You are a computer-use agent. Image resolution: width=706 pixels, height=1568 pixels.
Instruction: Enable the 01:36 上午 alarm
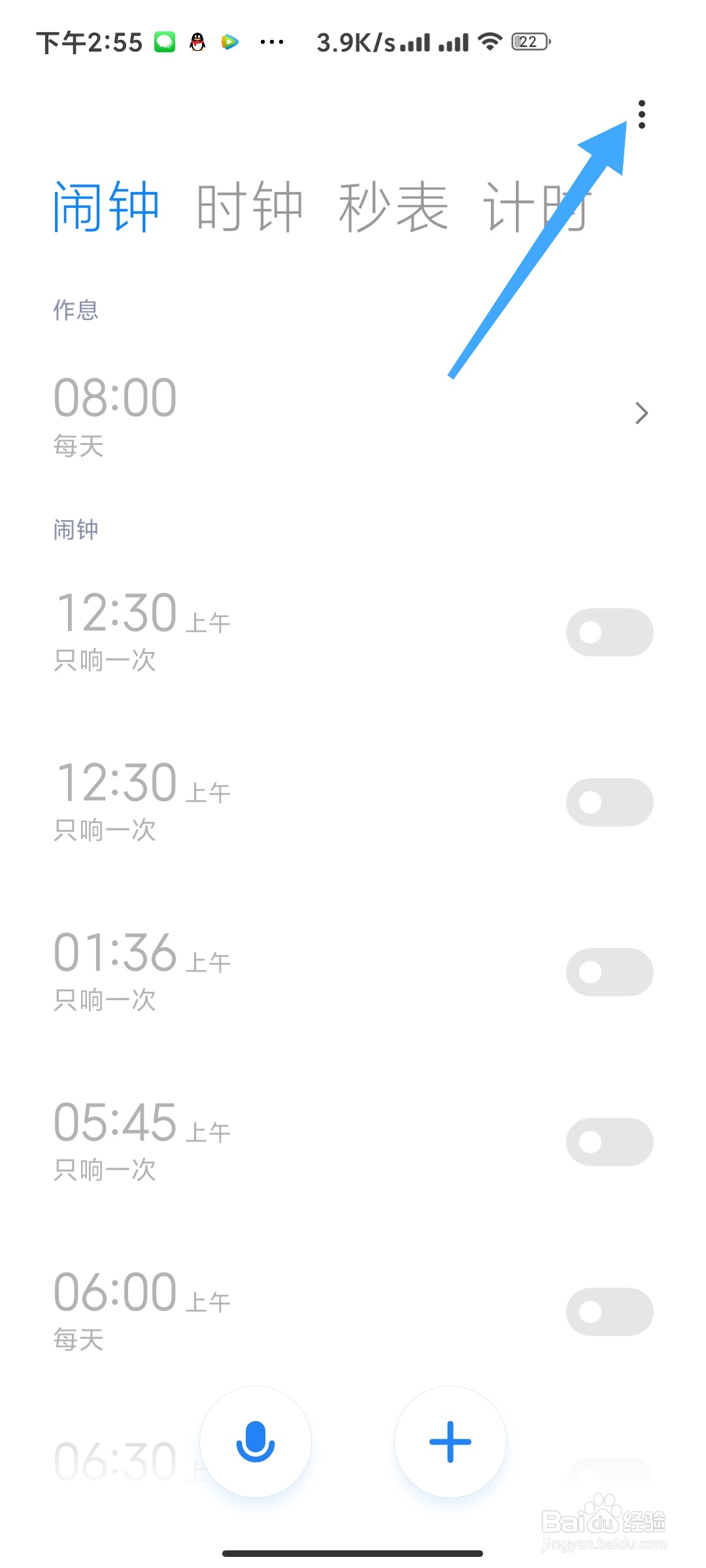click(x=609, y=972)
